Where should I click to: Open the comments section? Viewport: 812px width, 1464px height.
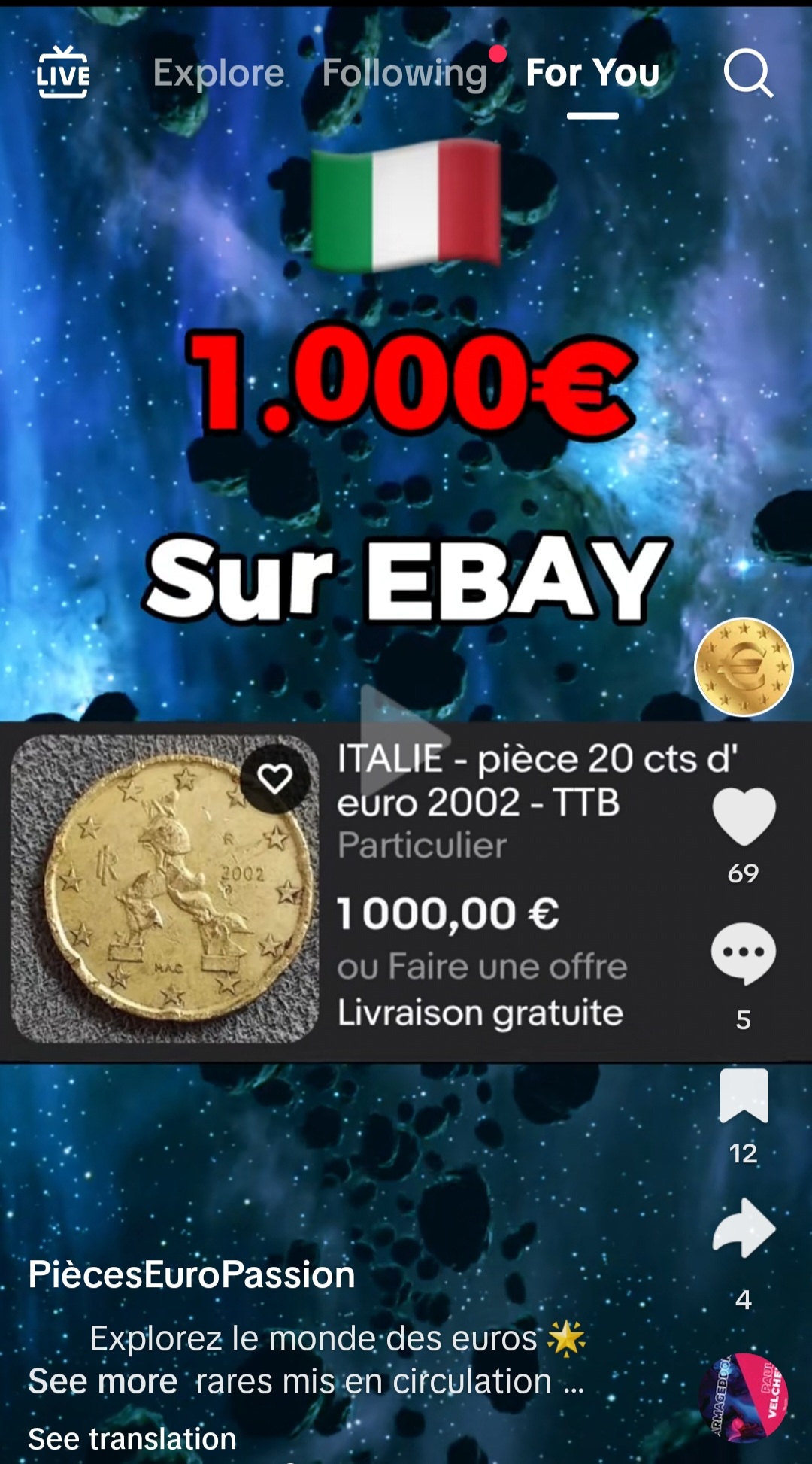tap(744, 952)
